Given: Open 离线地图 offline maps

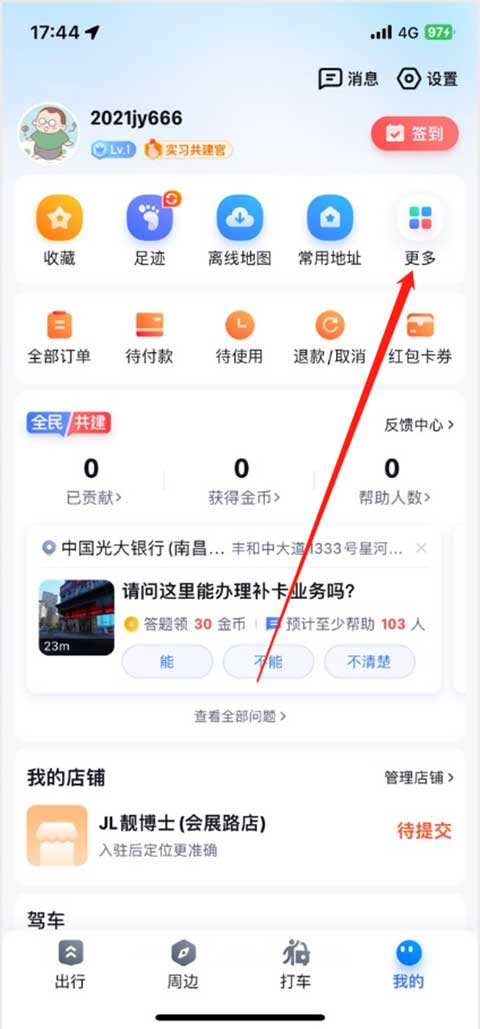Looking at the screenshot, I should click(x=240, y=230).
